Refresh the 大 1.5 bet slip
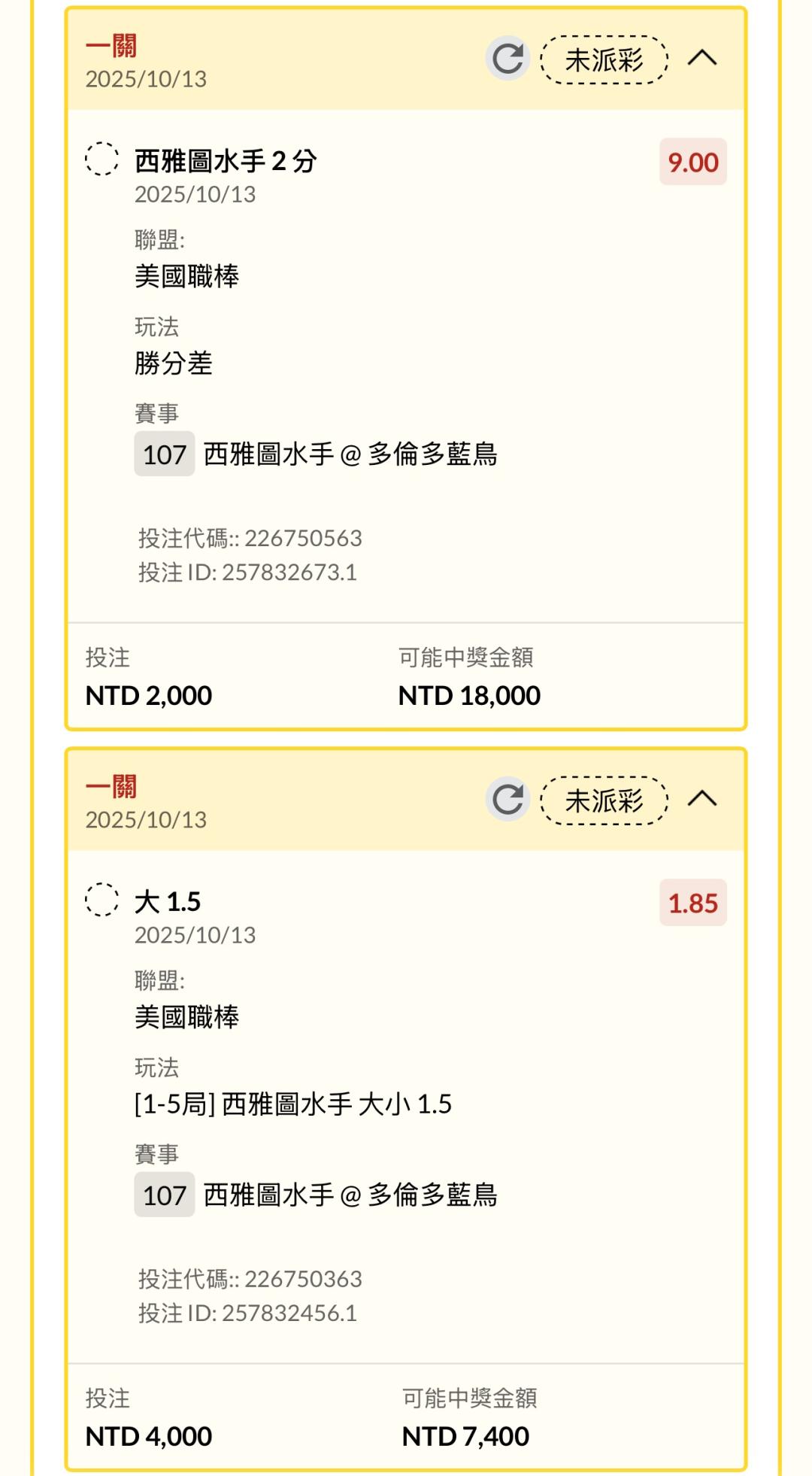812x1476 pixels. [507, 799]
